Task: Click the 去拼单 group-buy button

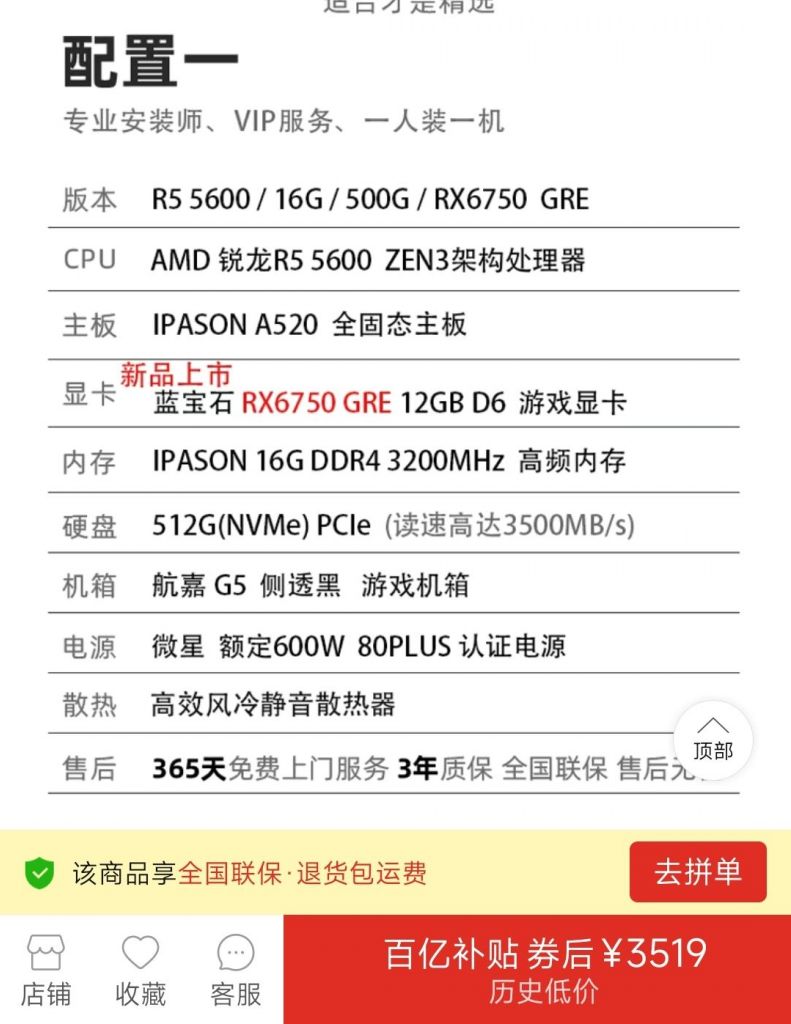Action: [697, 871]
